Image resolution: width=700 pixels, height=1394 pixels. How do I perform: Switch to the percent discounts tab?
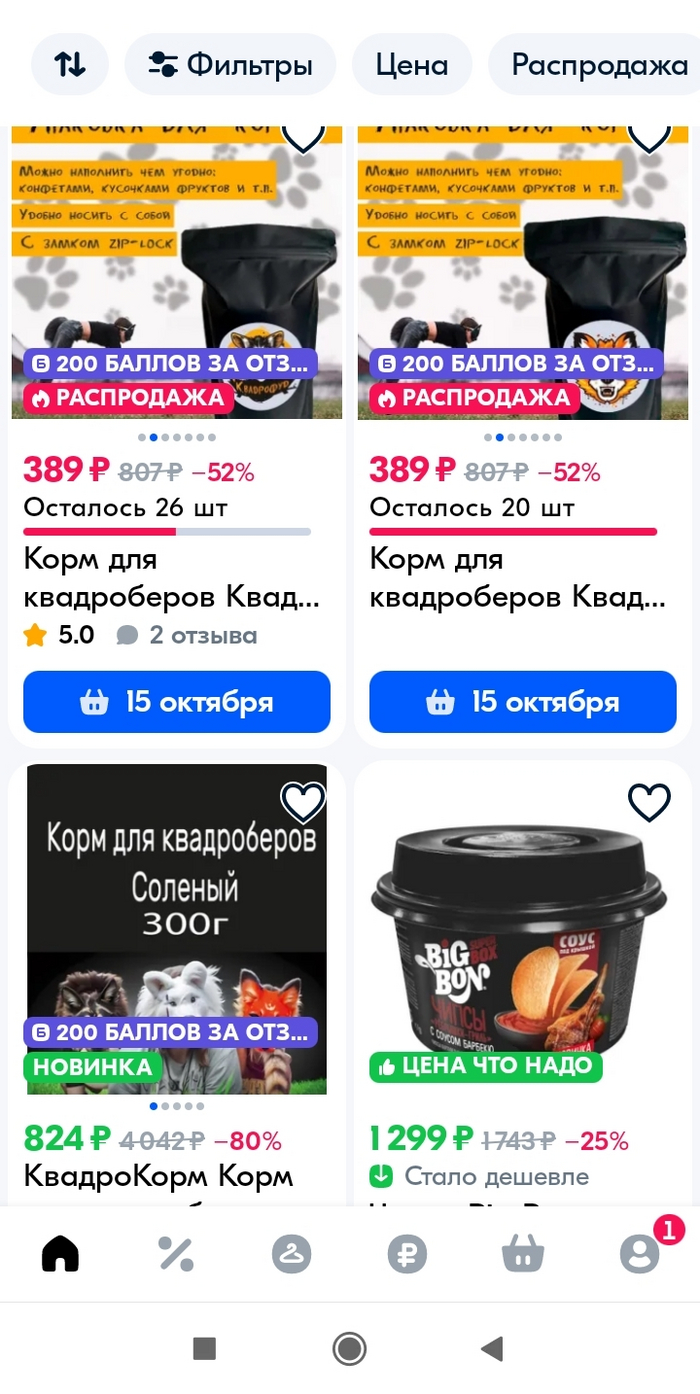coord(176,1253)
